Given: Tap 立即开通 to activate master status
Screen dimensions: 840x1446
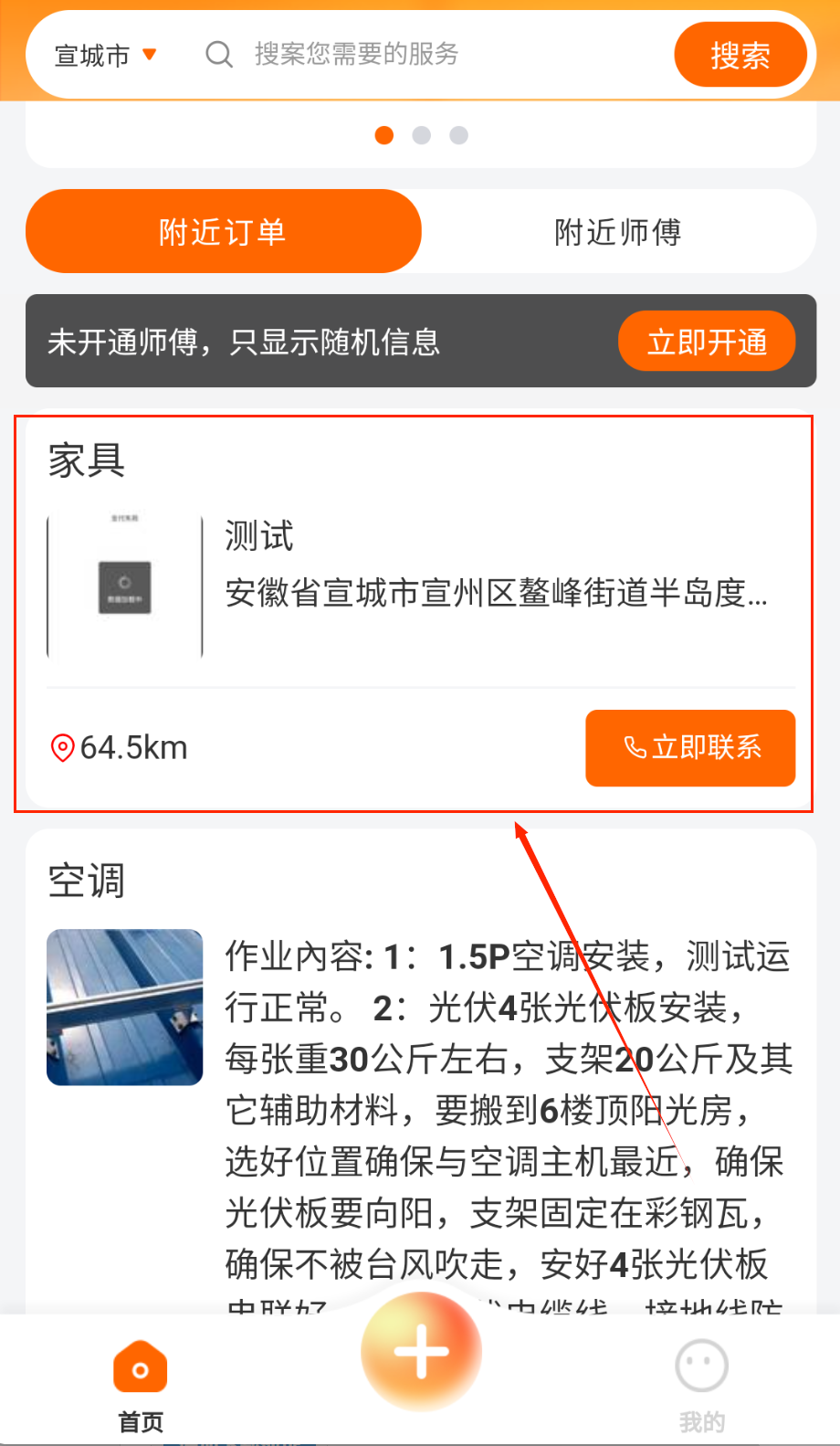Looking at the screenshot, I should [707, 342].
